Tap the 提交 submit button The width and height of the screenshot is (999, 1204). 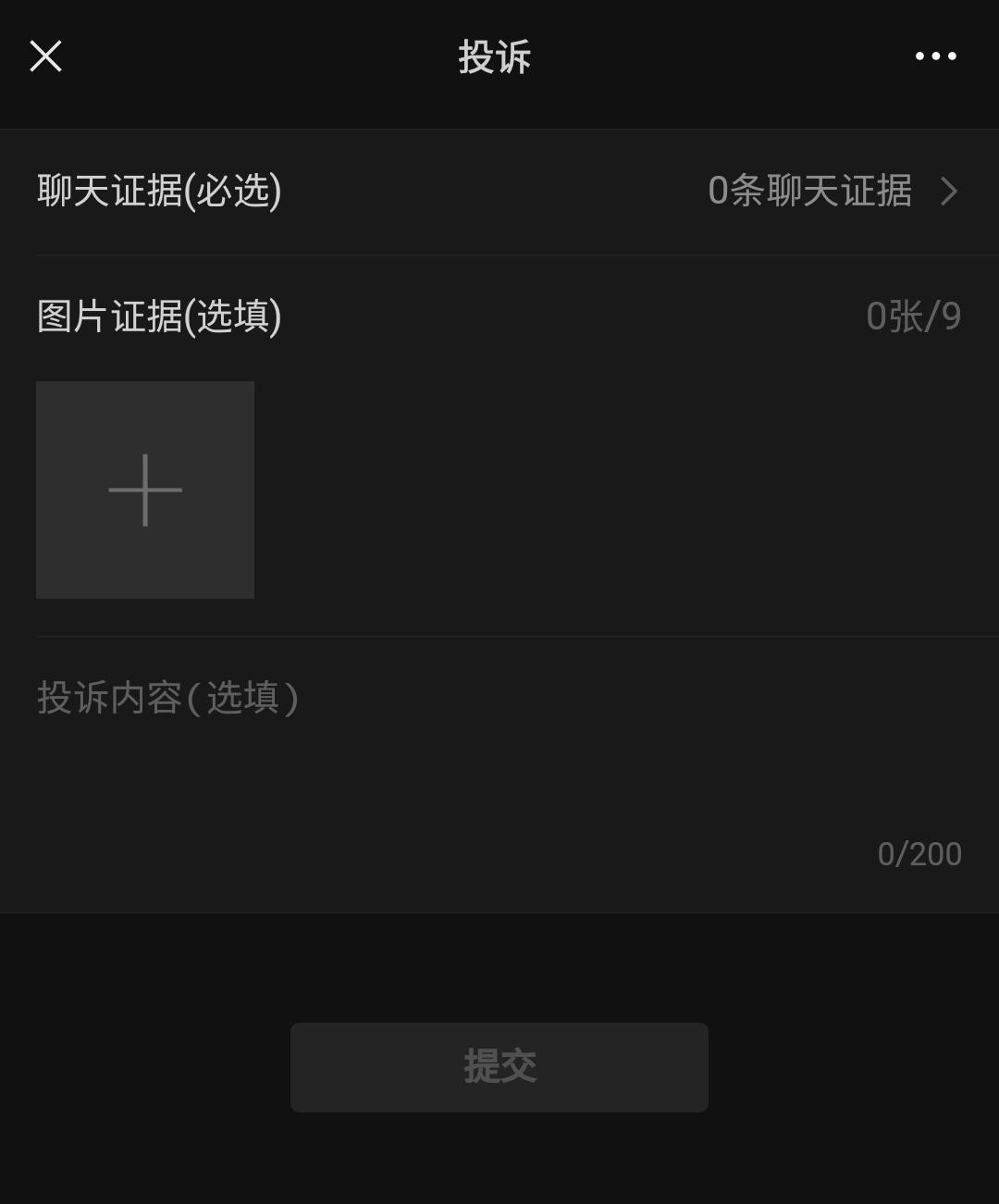pyautogui.click(x=499, y=1067)
